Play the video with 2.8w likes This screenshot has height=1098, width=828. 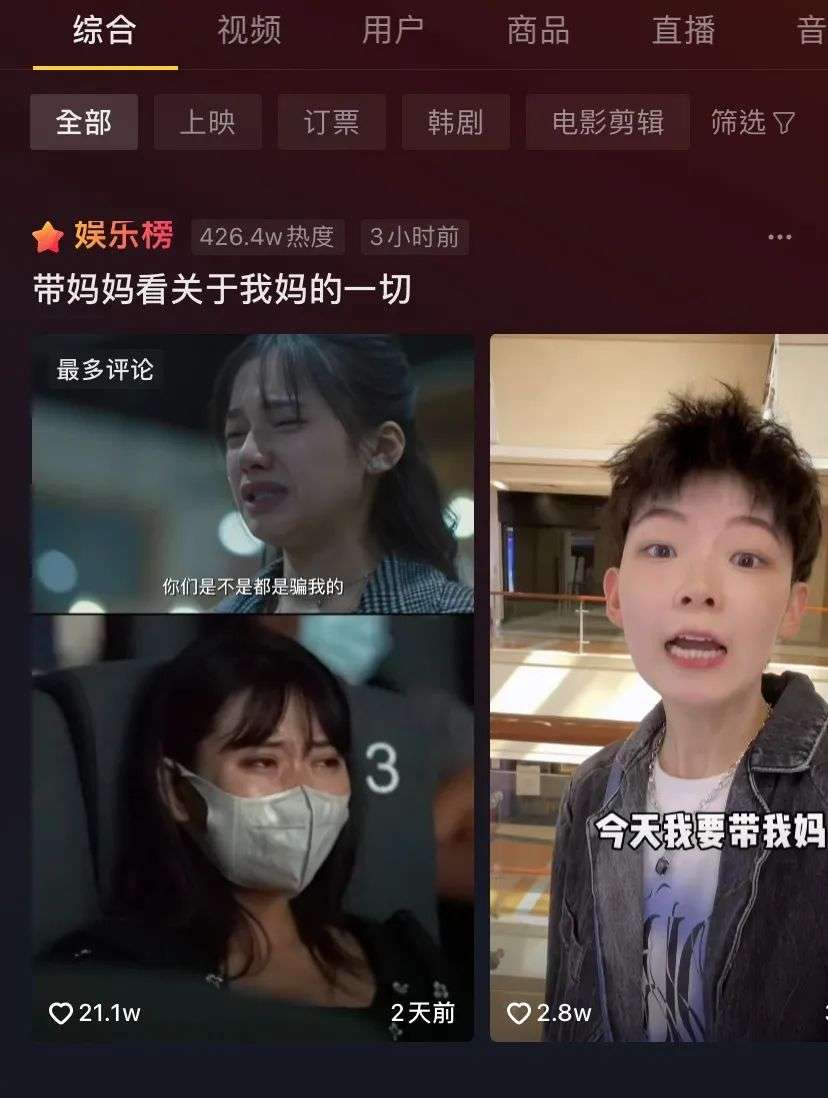point(658,687)
